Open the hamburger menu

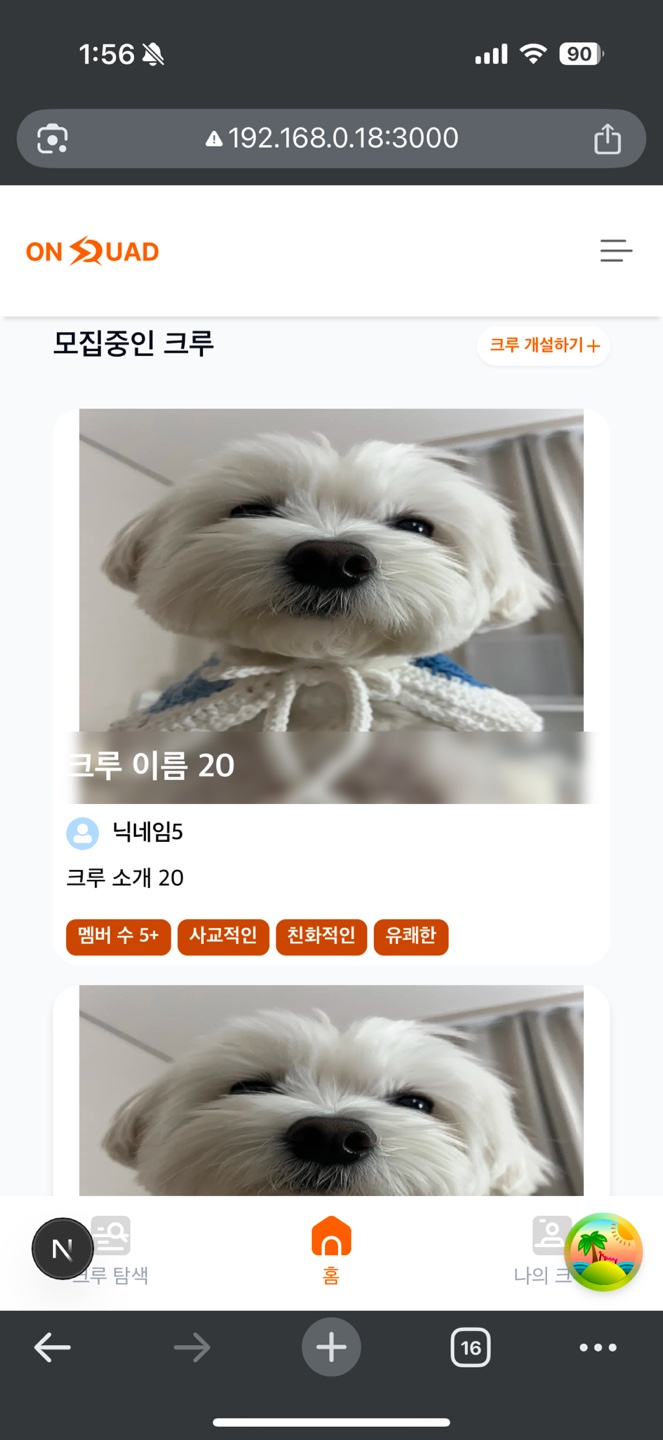point(616,251)
